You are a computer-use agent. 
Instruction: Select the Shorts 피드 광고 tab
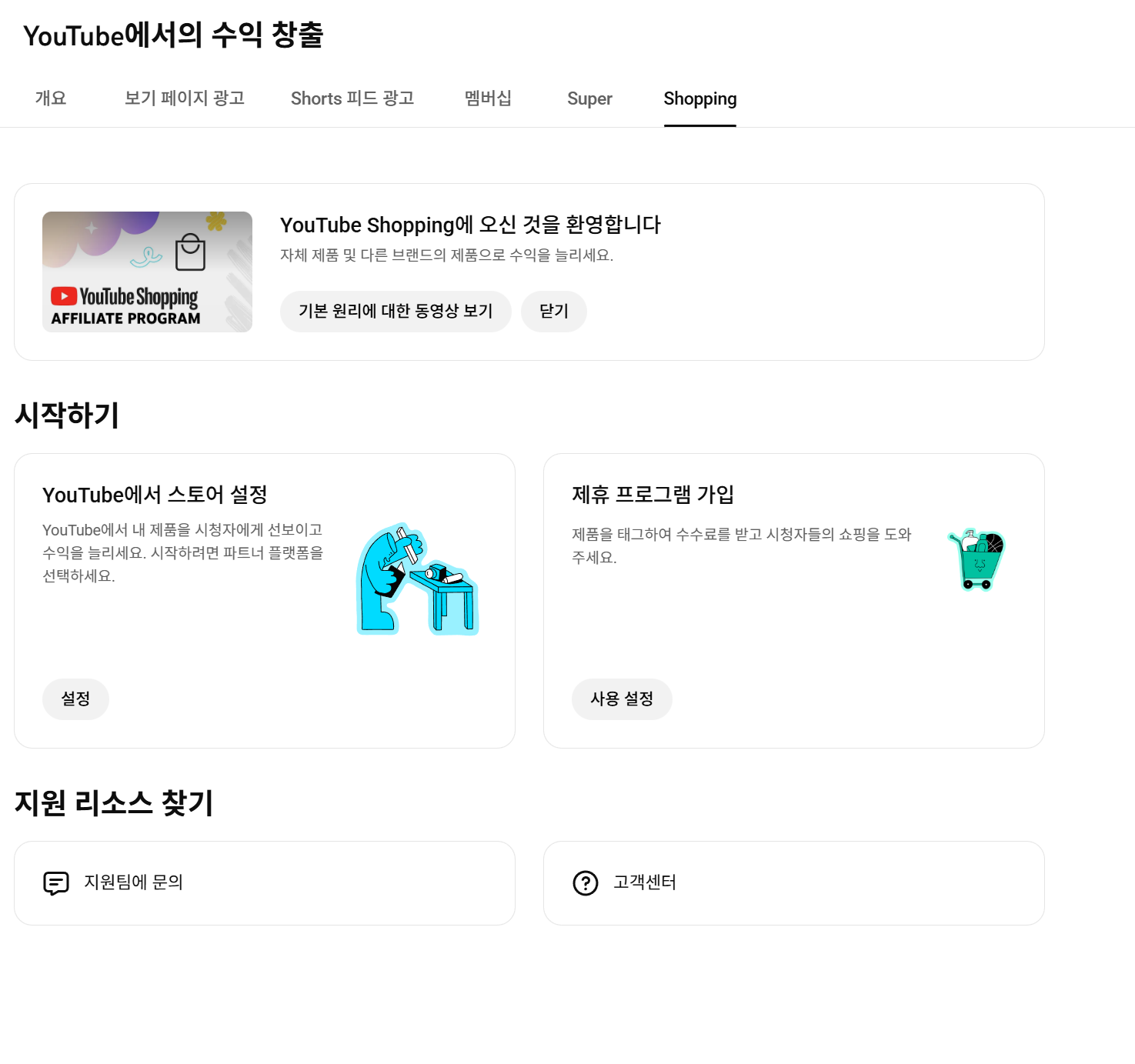[352, 98]
